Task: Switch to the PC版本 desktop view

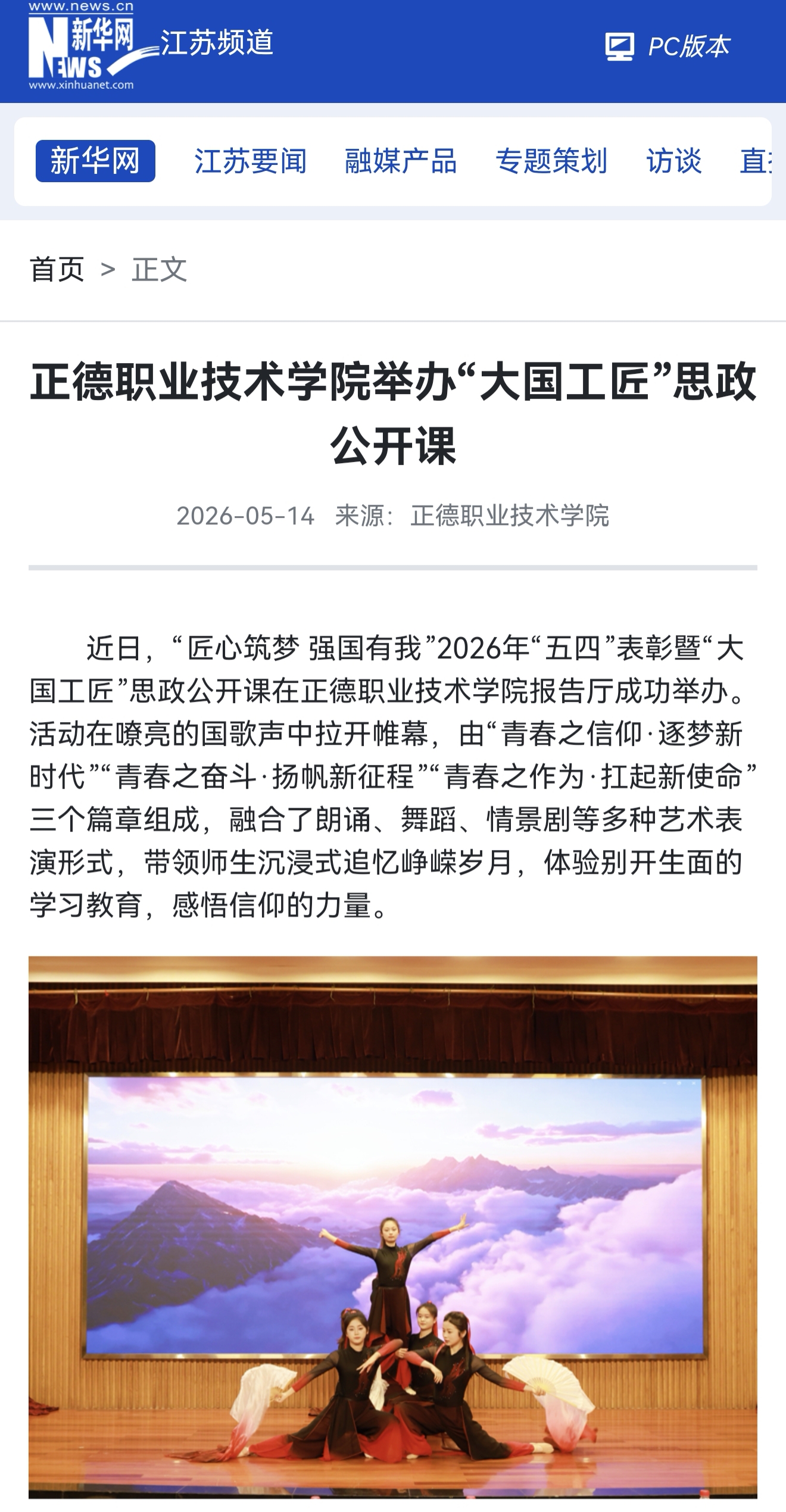Action: point(668,47)
